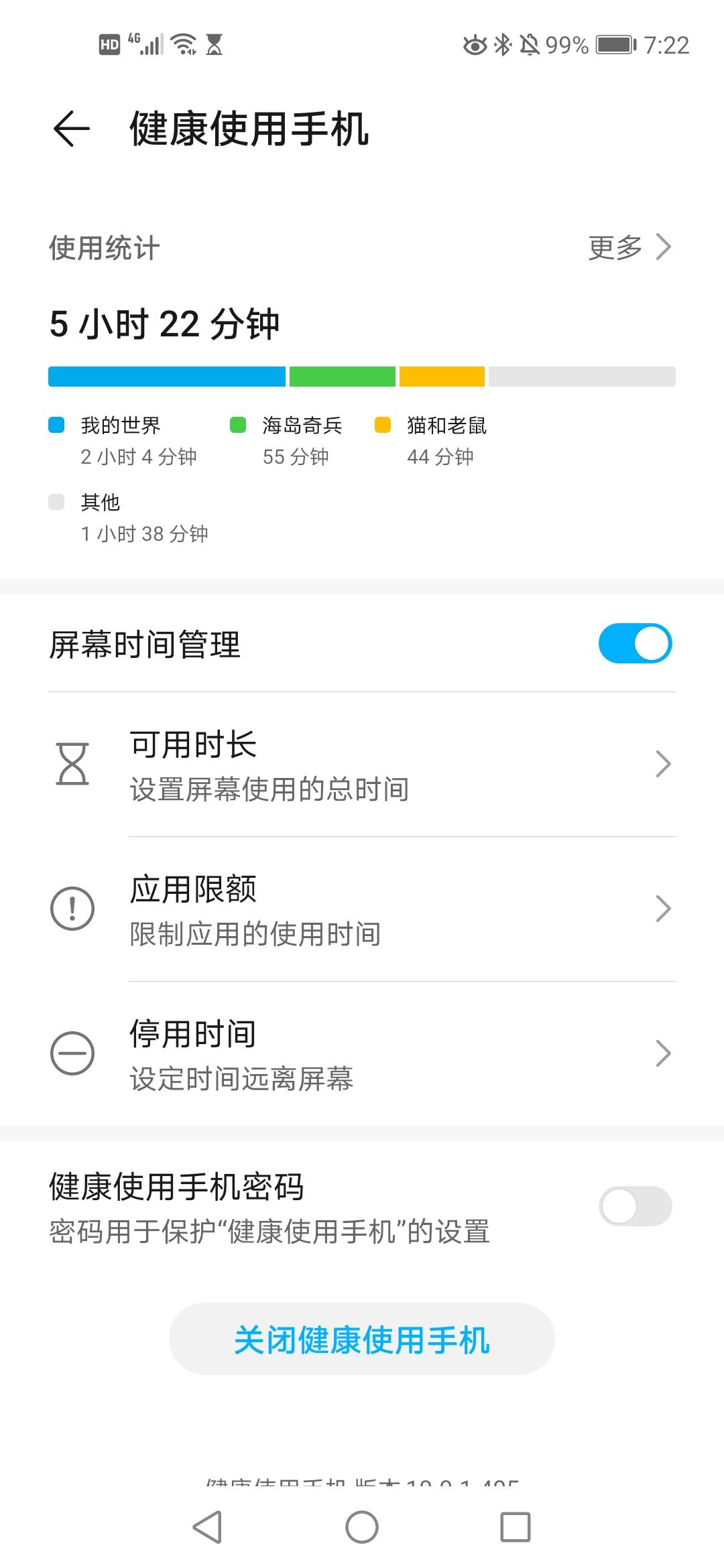The width and height of the screenshot is (724, 1568).
Task: Disable the 屏幕时间管理 switch
Action: pyautogui.click(x=636, y=643)
